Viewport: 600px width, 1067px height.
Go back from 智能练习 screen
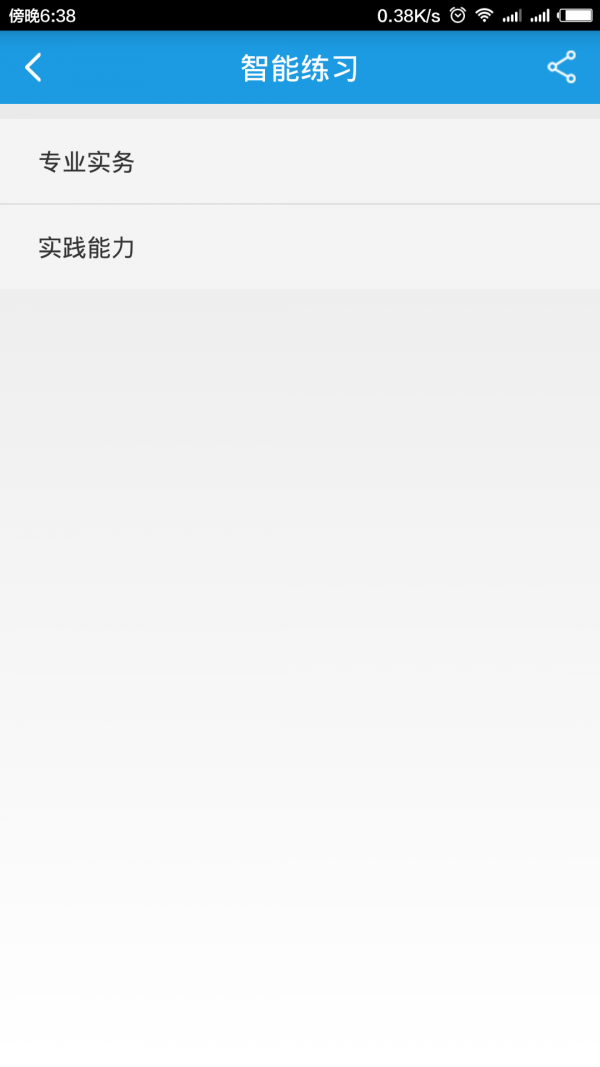coord(34,68)
